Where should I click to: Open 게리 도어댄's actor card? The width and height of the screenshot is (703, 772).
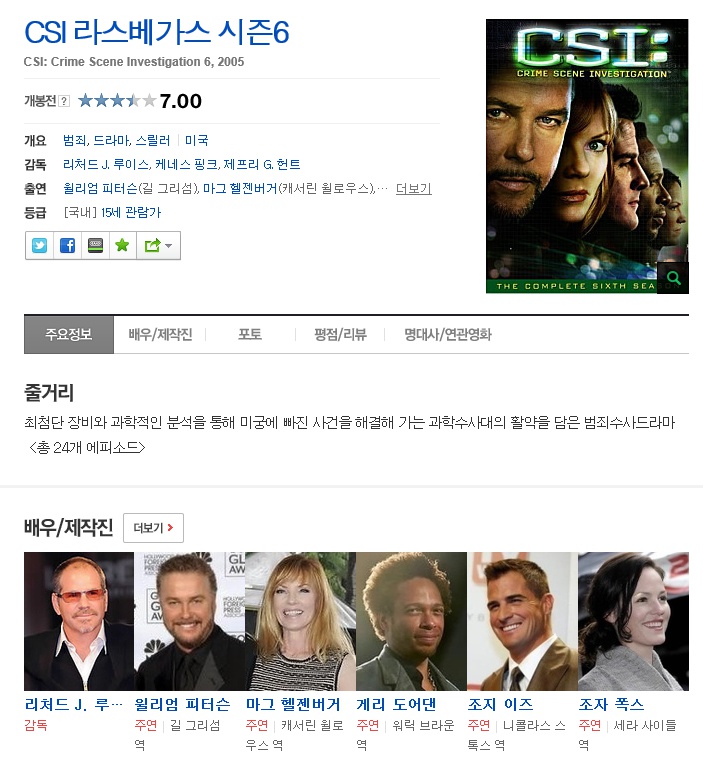[411, 621]
